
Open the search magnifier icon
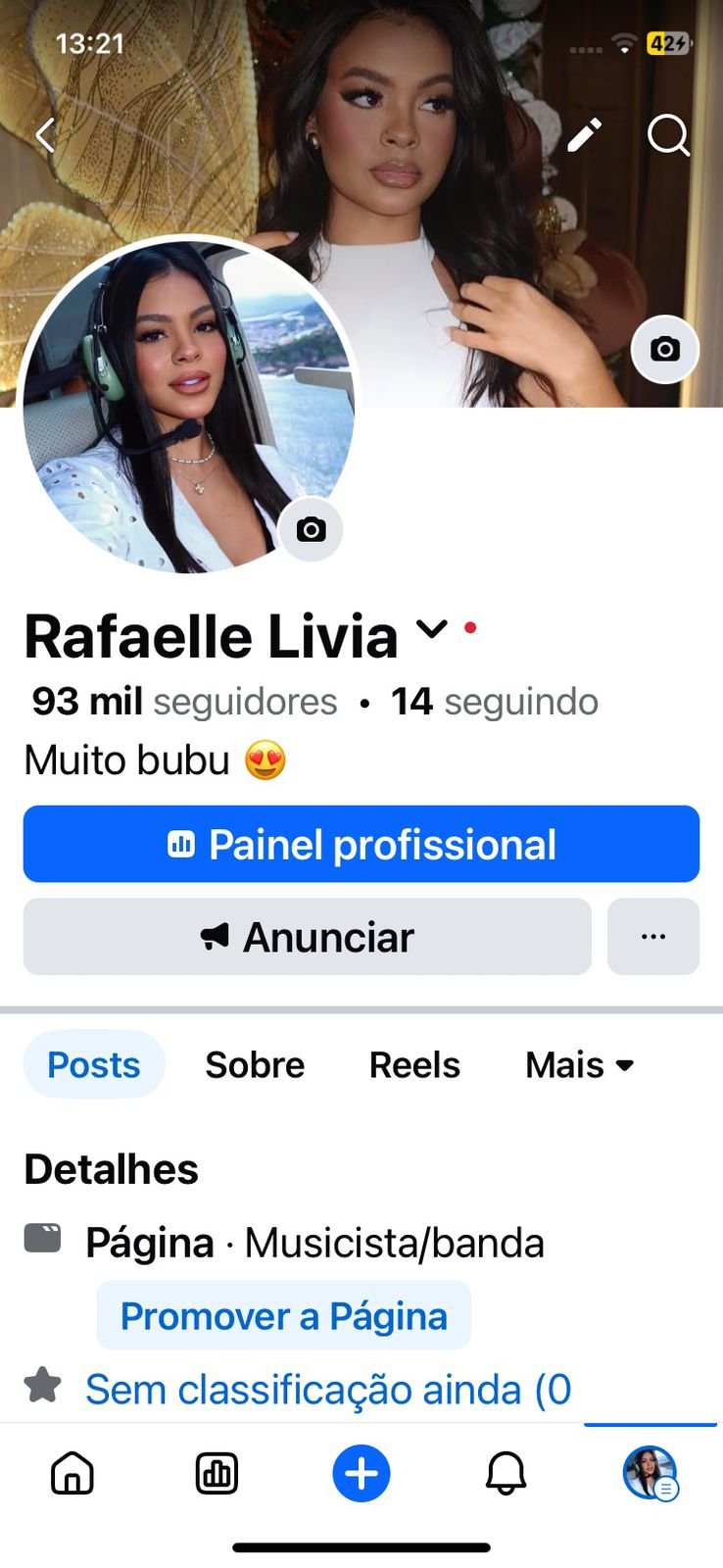668,135
